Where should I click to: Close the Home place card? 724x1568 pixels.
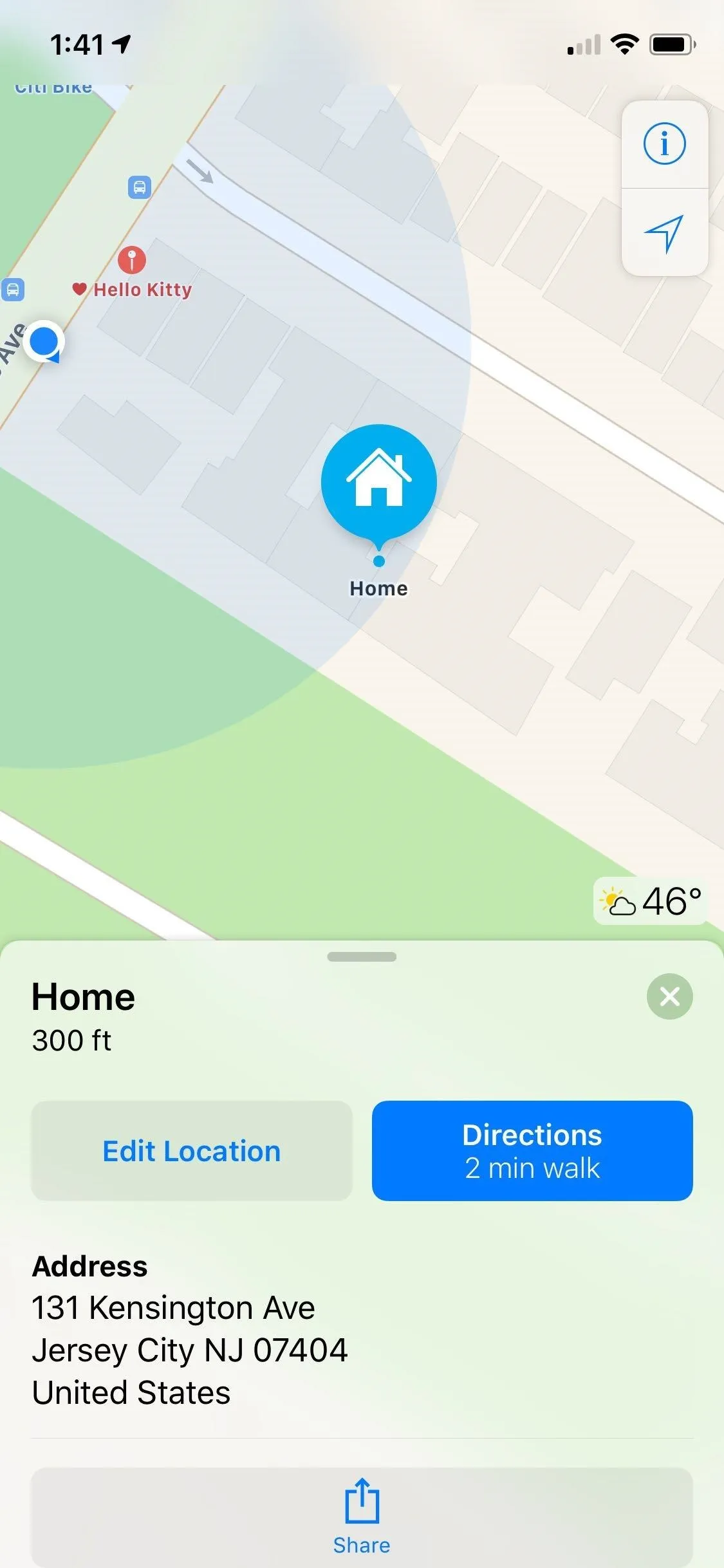(x=669, y=996)
